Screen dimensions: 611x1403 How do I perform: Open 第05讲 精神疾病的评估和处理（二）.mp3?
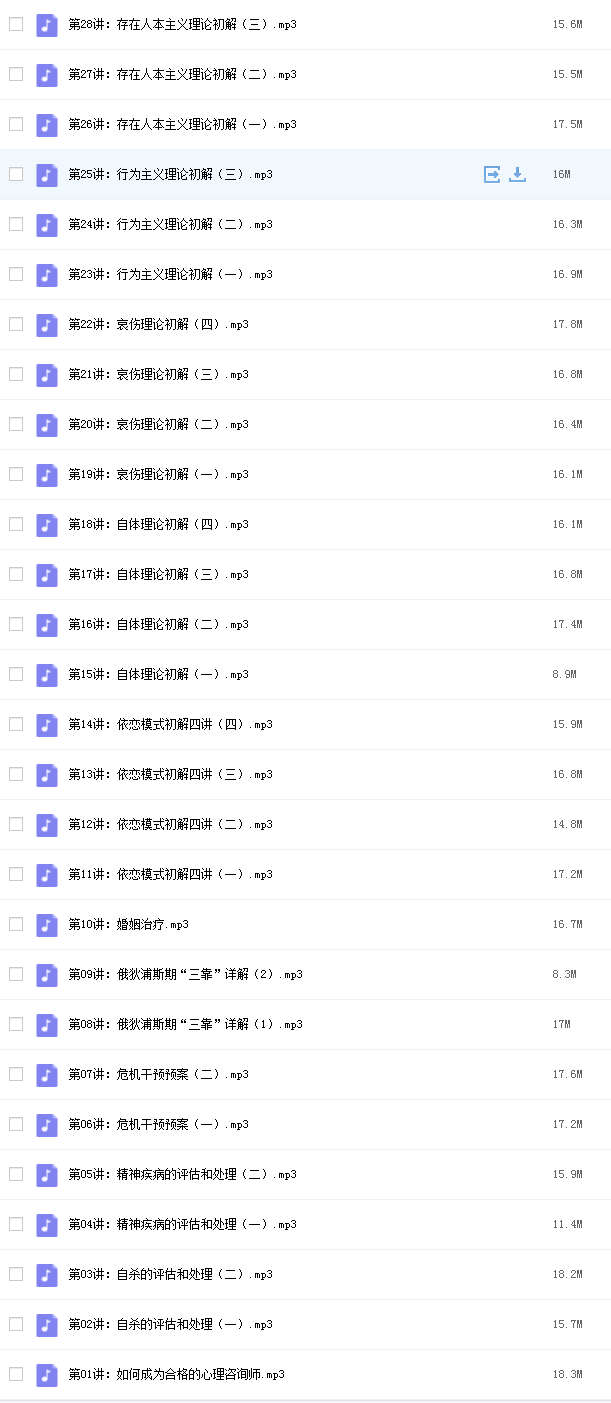[x=182, y=1174]
